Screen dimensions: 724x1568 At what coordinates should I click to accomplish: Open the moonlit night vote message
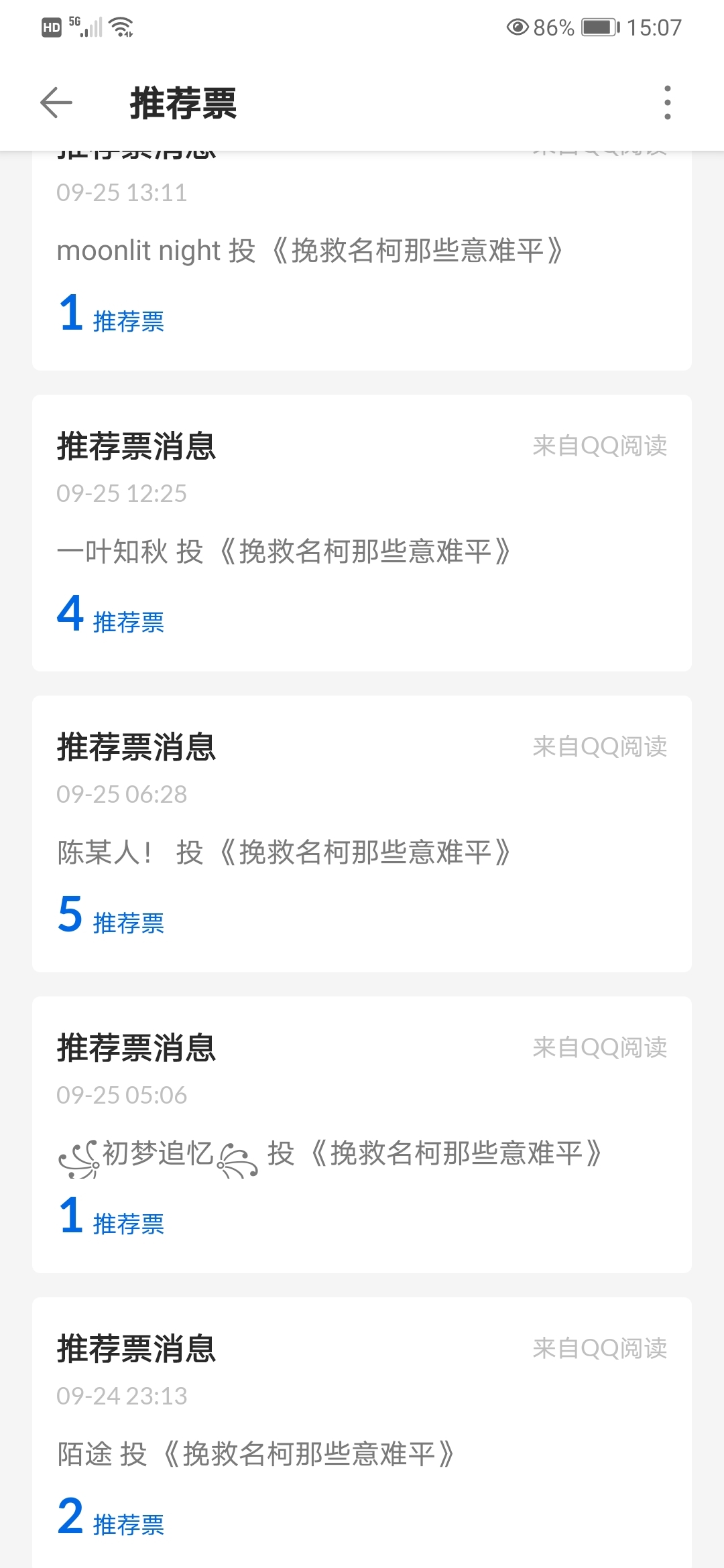click(362, 268)
